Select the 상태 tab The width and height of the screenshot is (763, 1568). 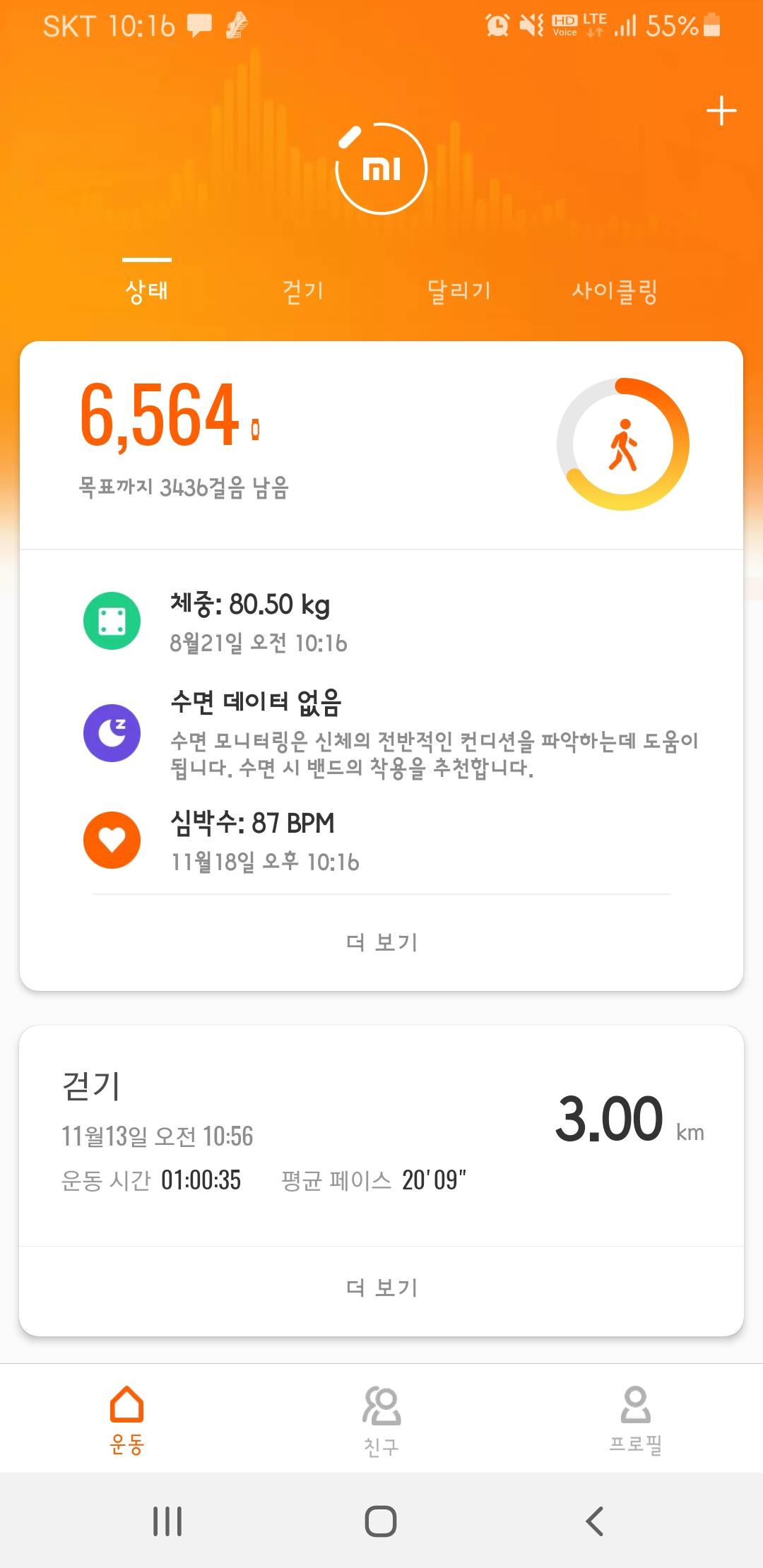tap(147, 290)
